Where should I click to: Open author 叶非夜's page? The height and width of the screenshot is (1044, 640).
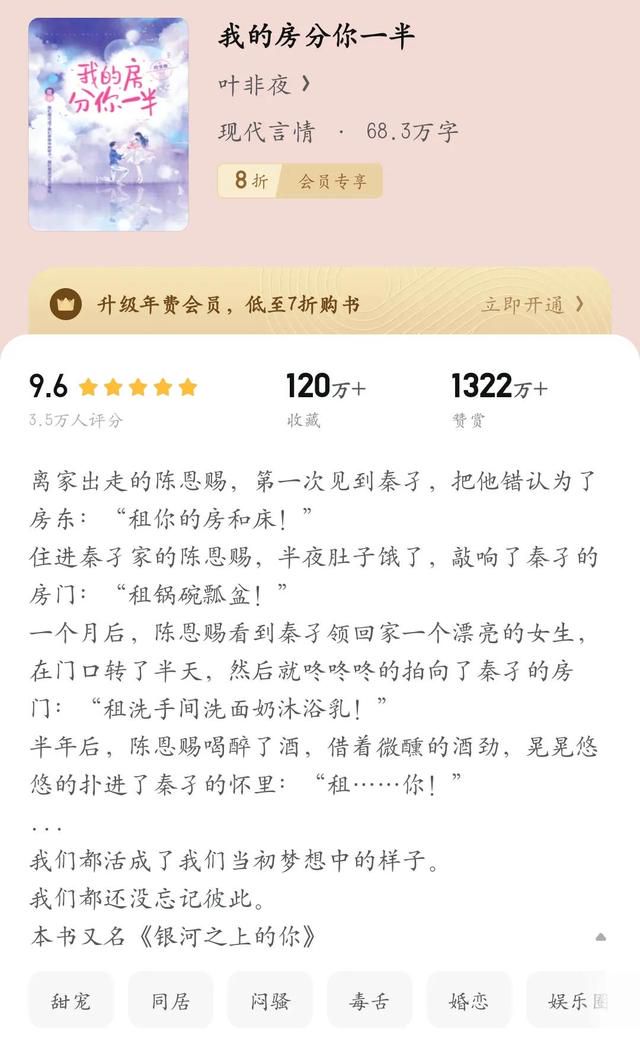coord(264,85)
